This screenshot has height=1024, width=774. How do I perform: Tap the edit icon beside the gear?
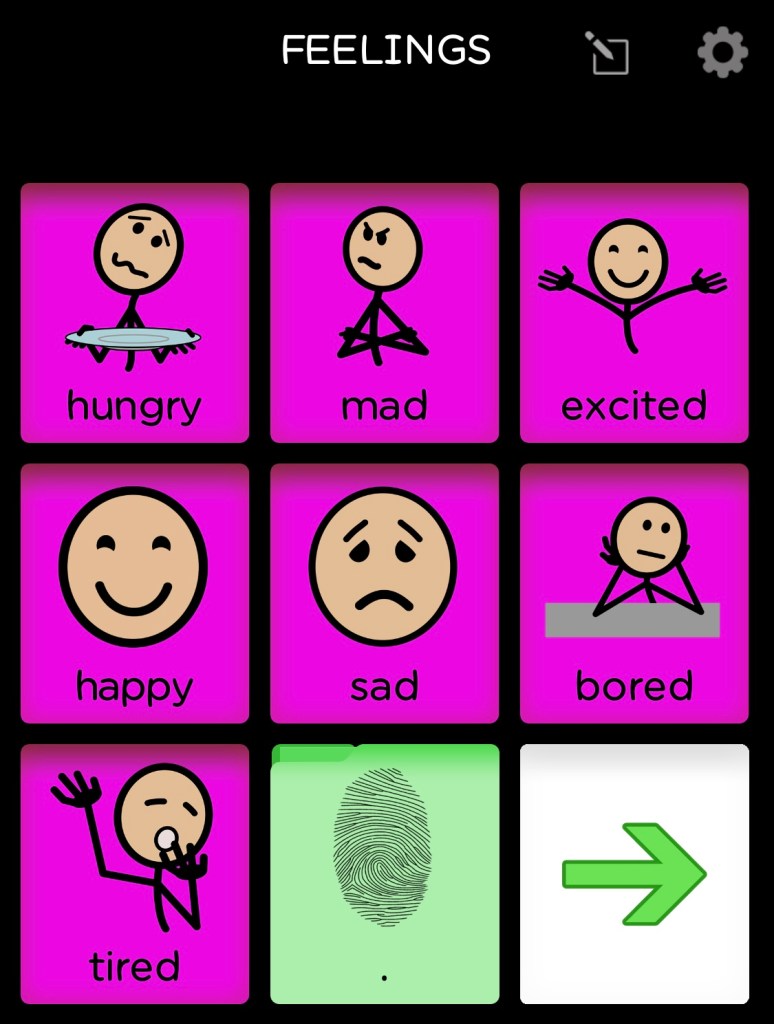click(x=606, y=53)
